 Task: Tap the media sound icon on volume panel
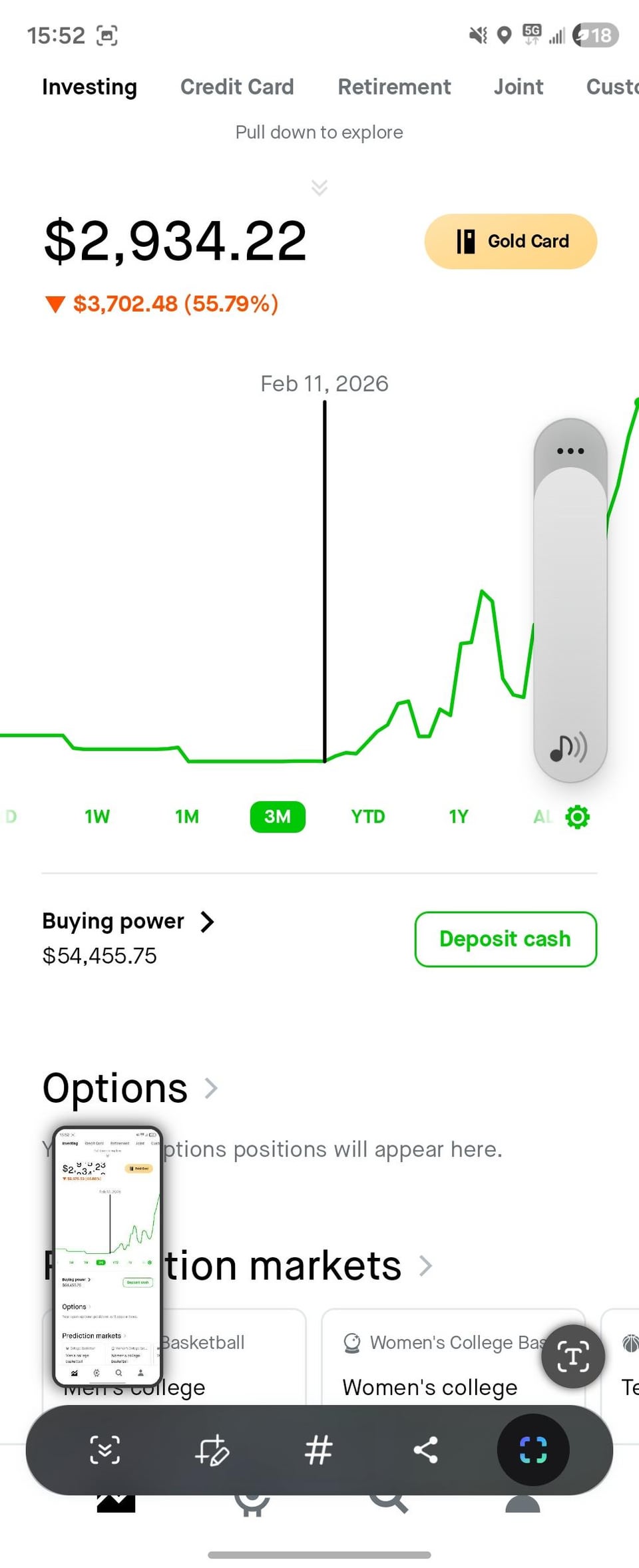[568, 748]
